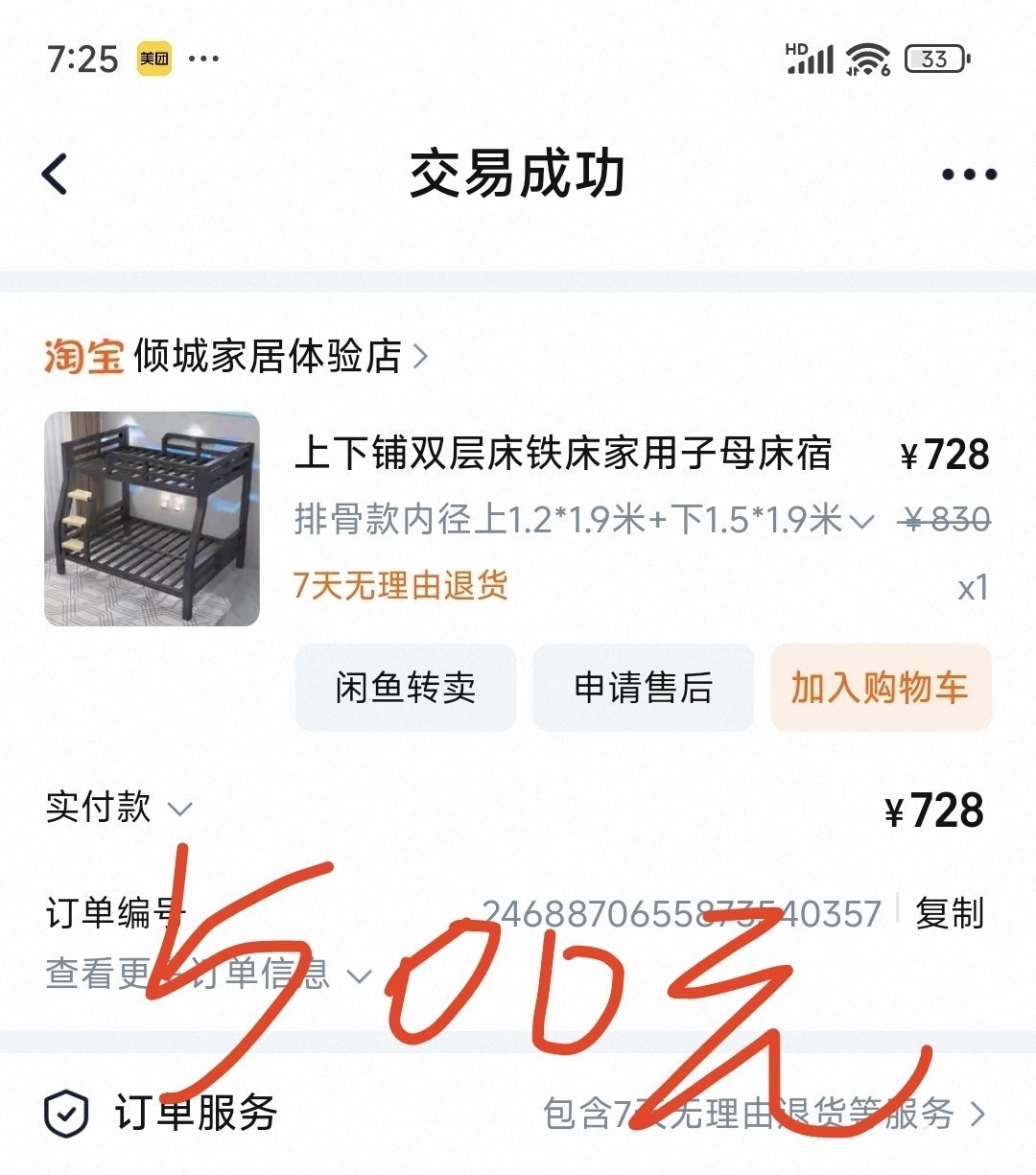This screenshot has width=1036, height=1175.
Task: Add the item to cart with 加入购物车
Action: coord(880,688)
